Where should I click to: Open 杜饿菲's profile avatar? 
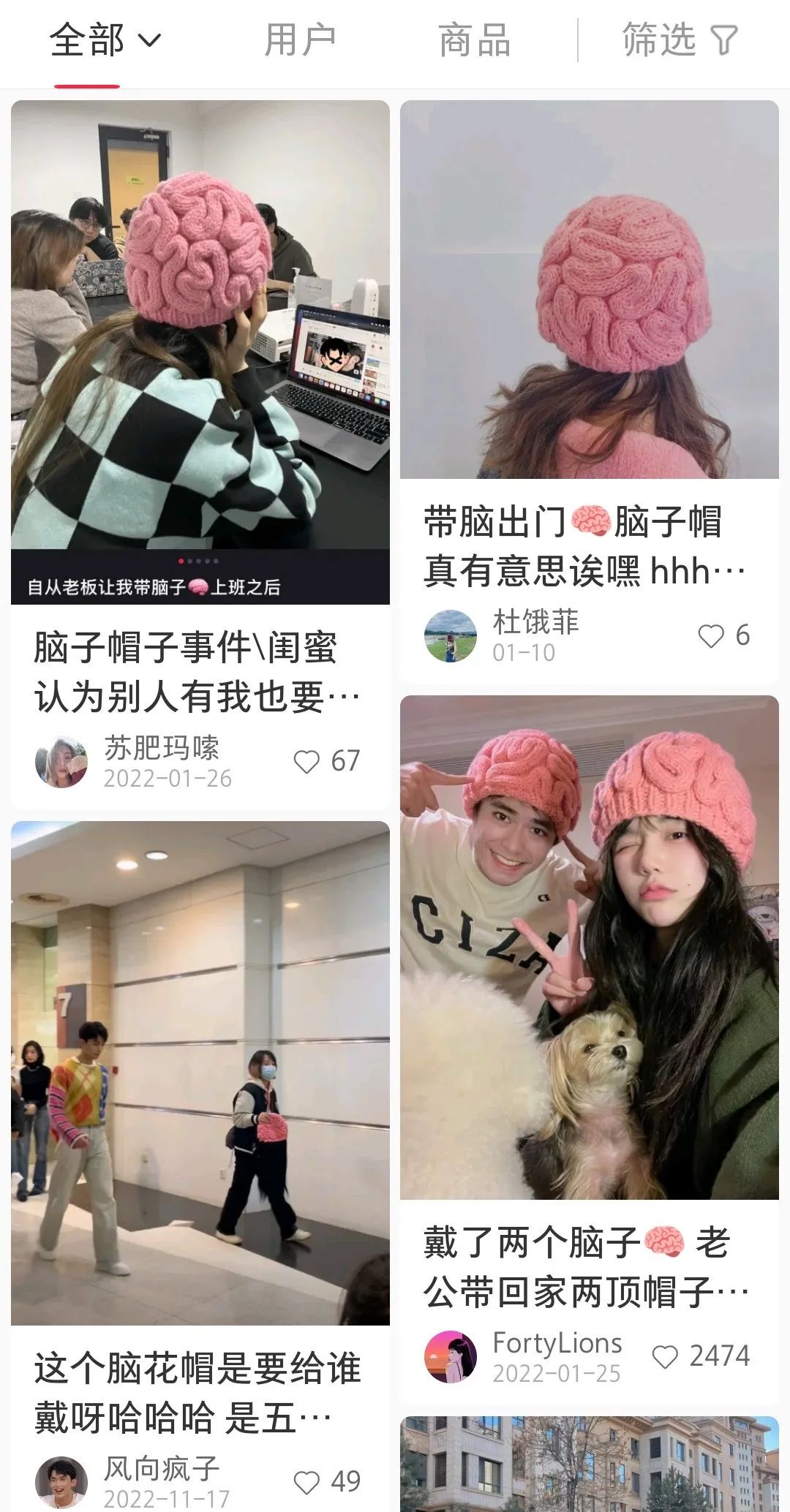451,636
